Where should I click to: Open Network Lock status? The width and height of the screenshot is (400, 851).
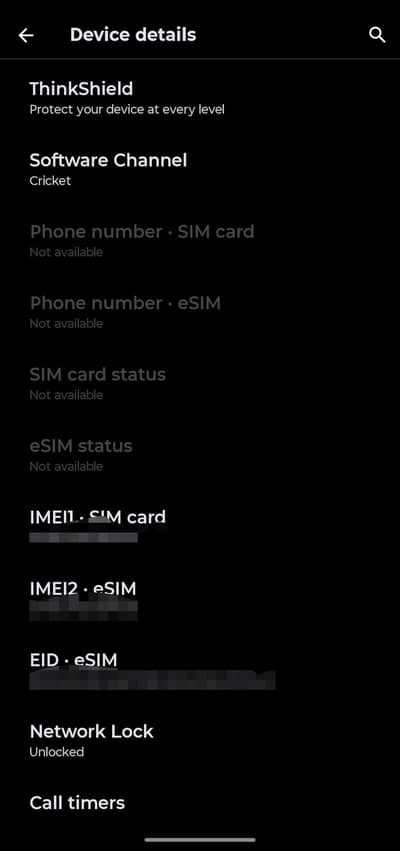click(200, 741)
